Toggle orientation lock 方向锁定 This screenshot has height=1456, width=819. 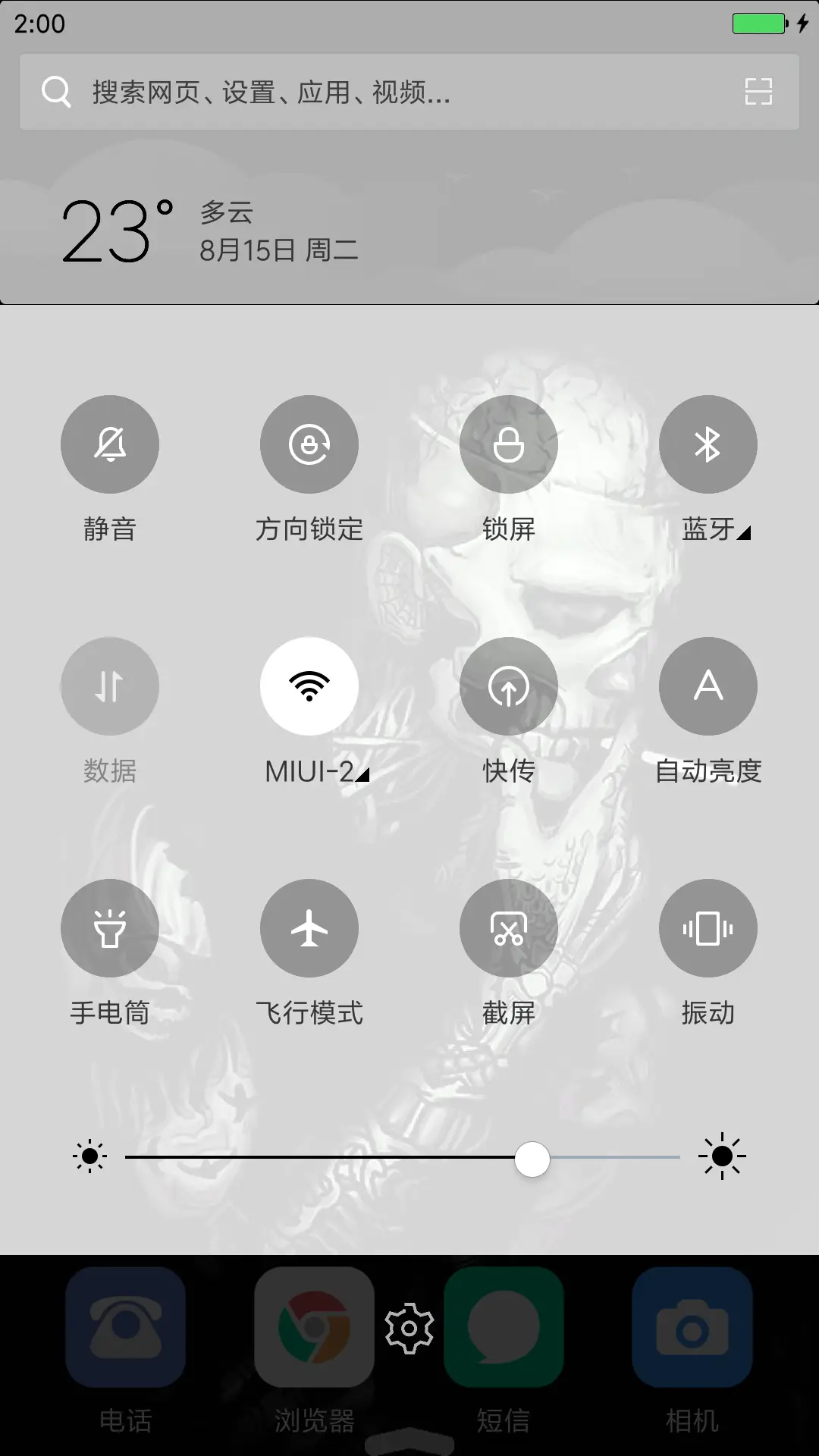pos(309,444)
